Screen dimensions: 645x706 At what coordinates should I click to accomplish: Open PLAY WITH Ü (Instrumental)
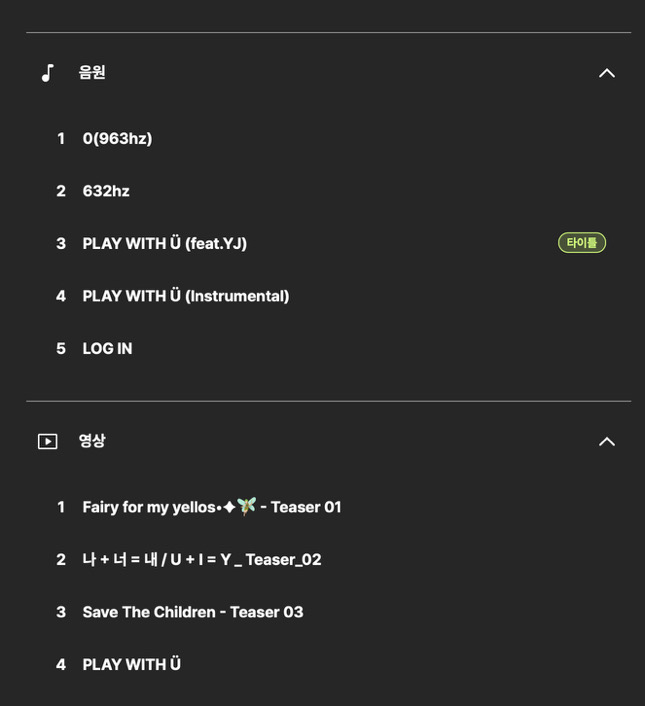(186, 296)
